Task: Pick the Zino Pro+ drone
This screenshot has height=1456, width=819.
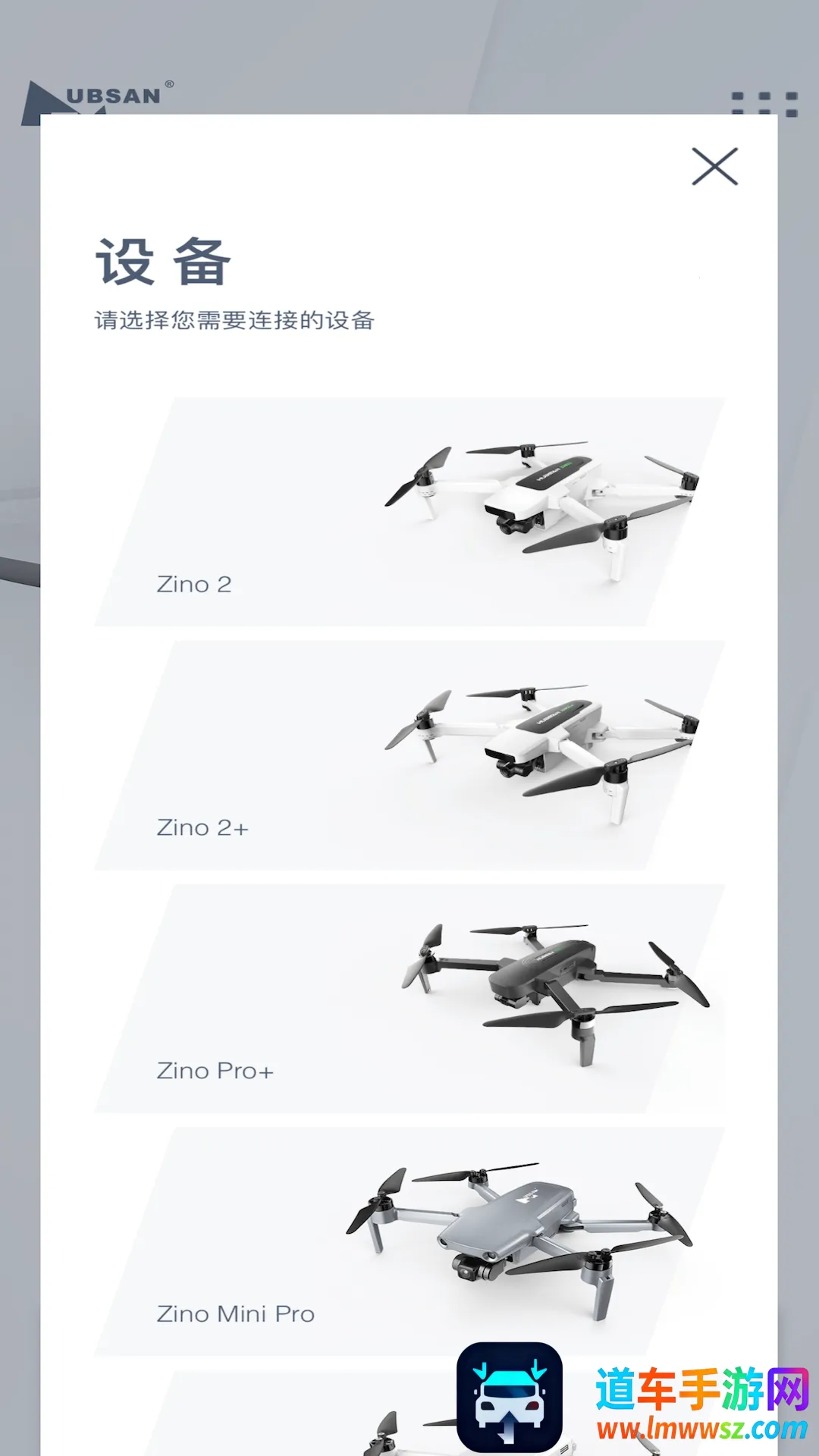Action: 409,998
